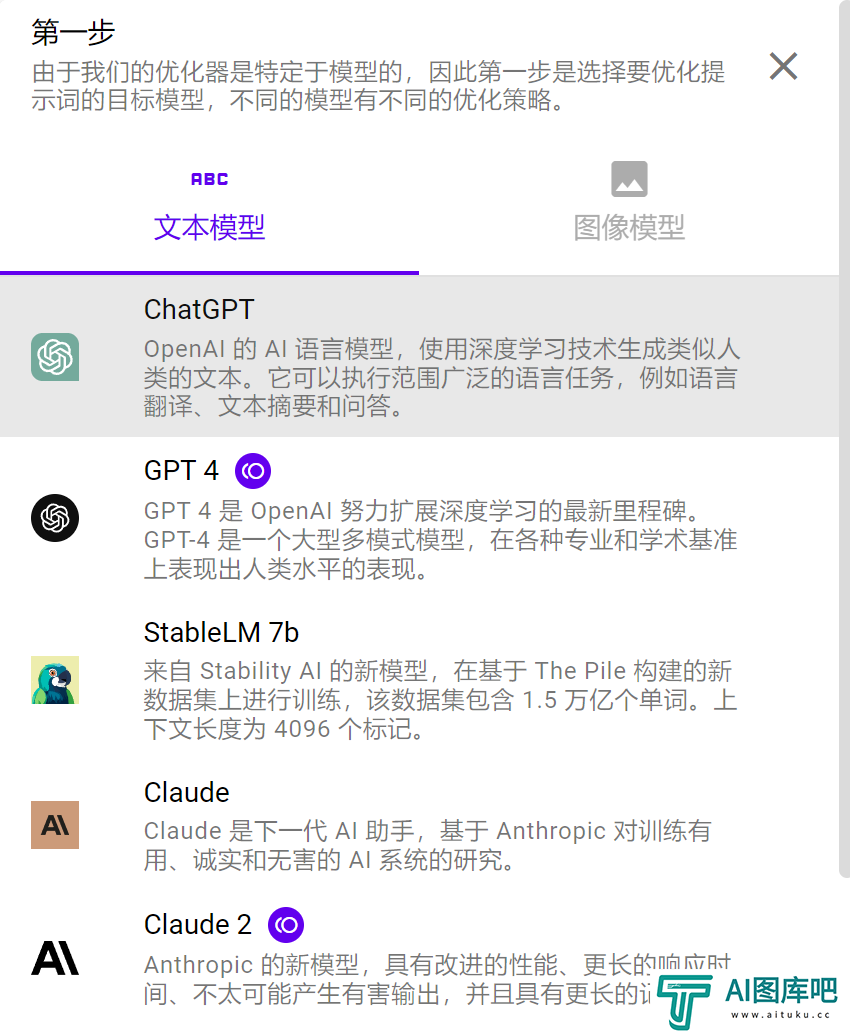This screenshot has width=850, height=1034.
Task: Select the GPT 4 model row
Action: (420, 519)
